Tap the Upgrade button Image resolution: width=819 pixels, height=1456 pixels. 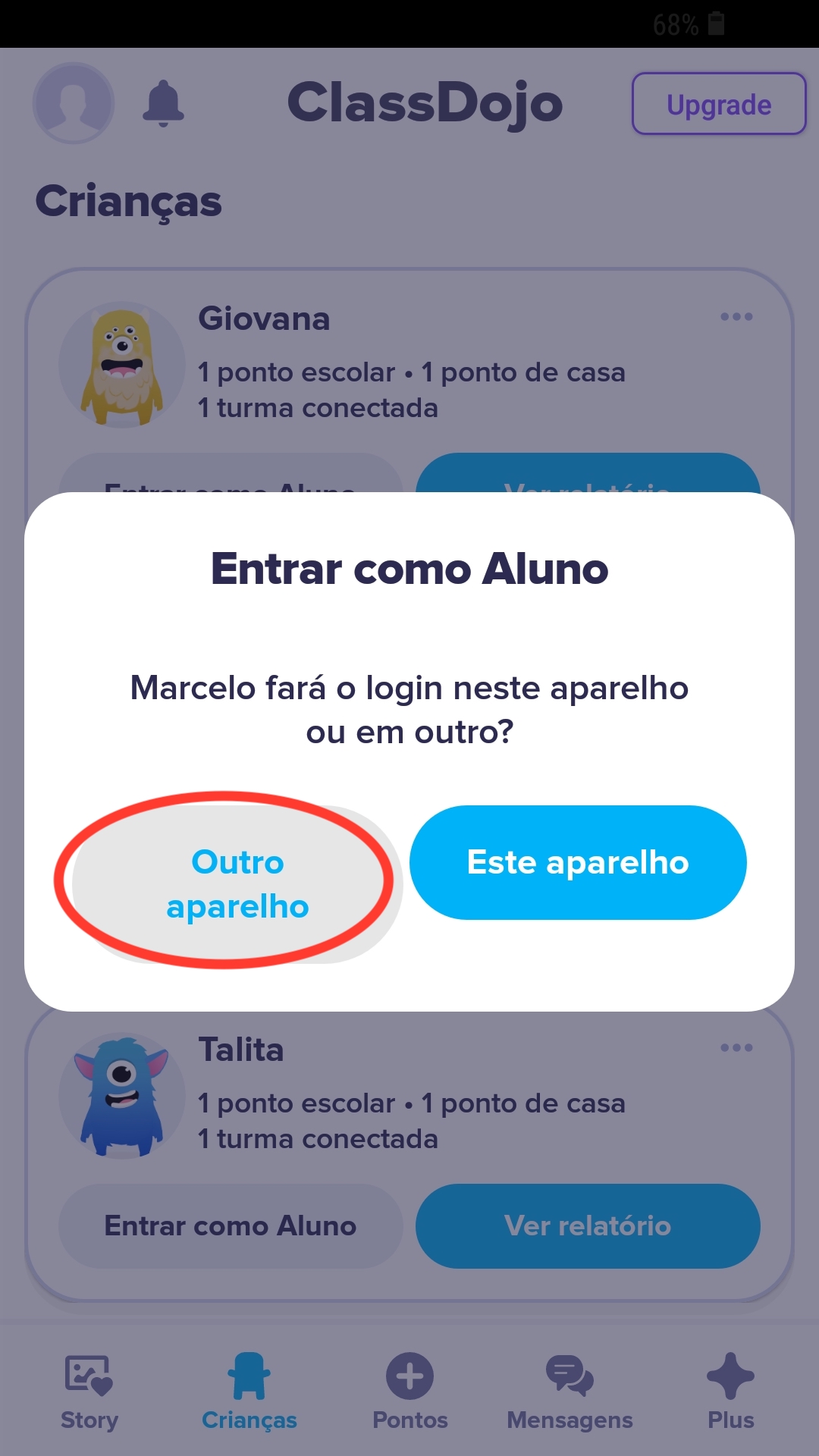tap(718, 105)
